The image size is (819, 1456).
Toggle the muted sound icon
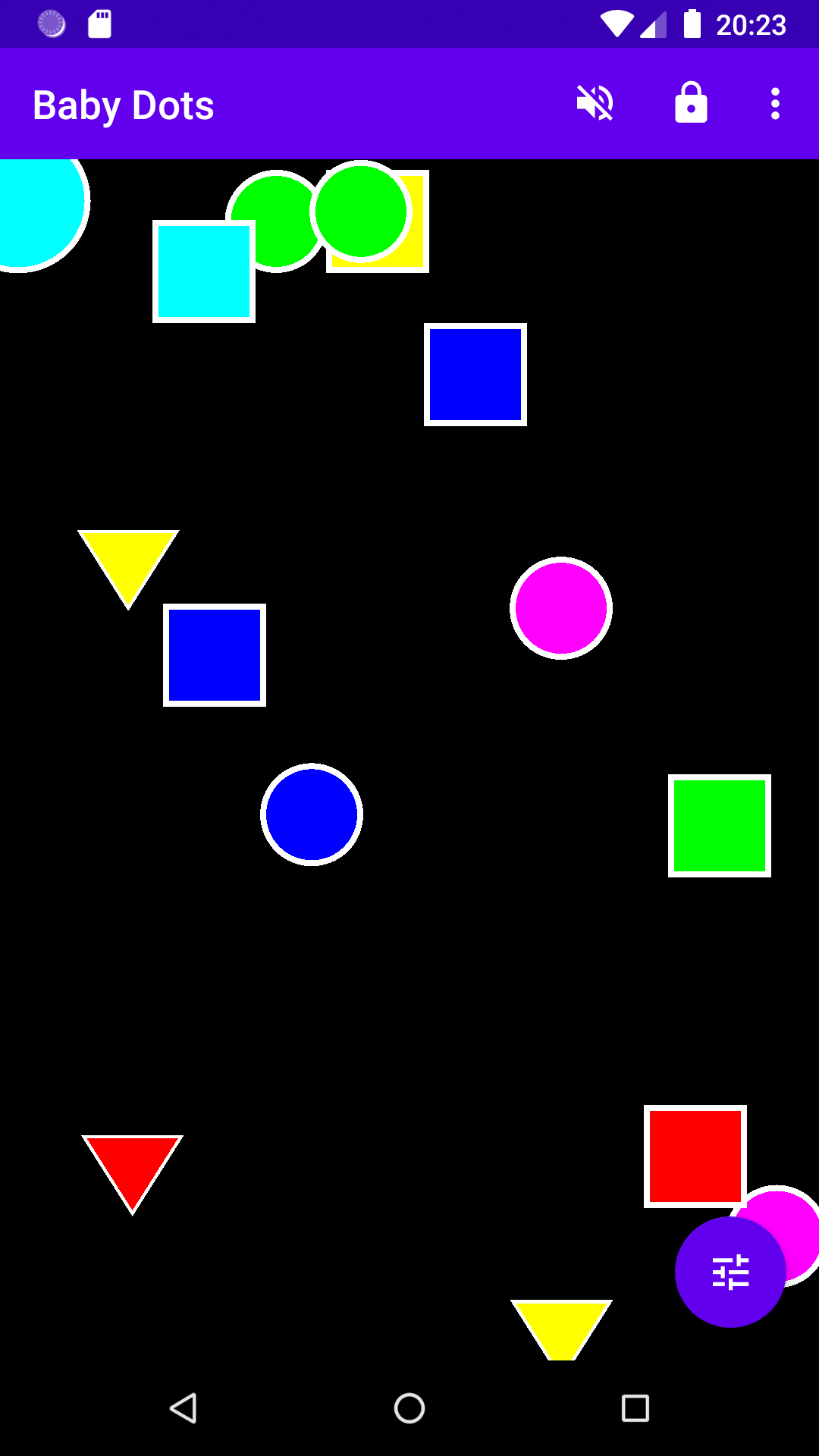coord(595,103)
